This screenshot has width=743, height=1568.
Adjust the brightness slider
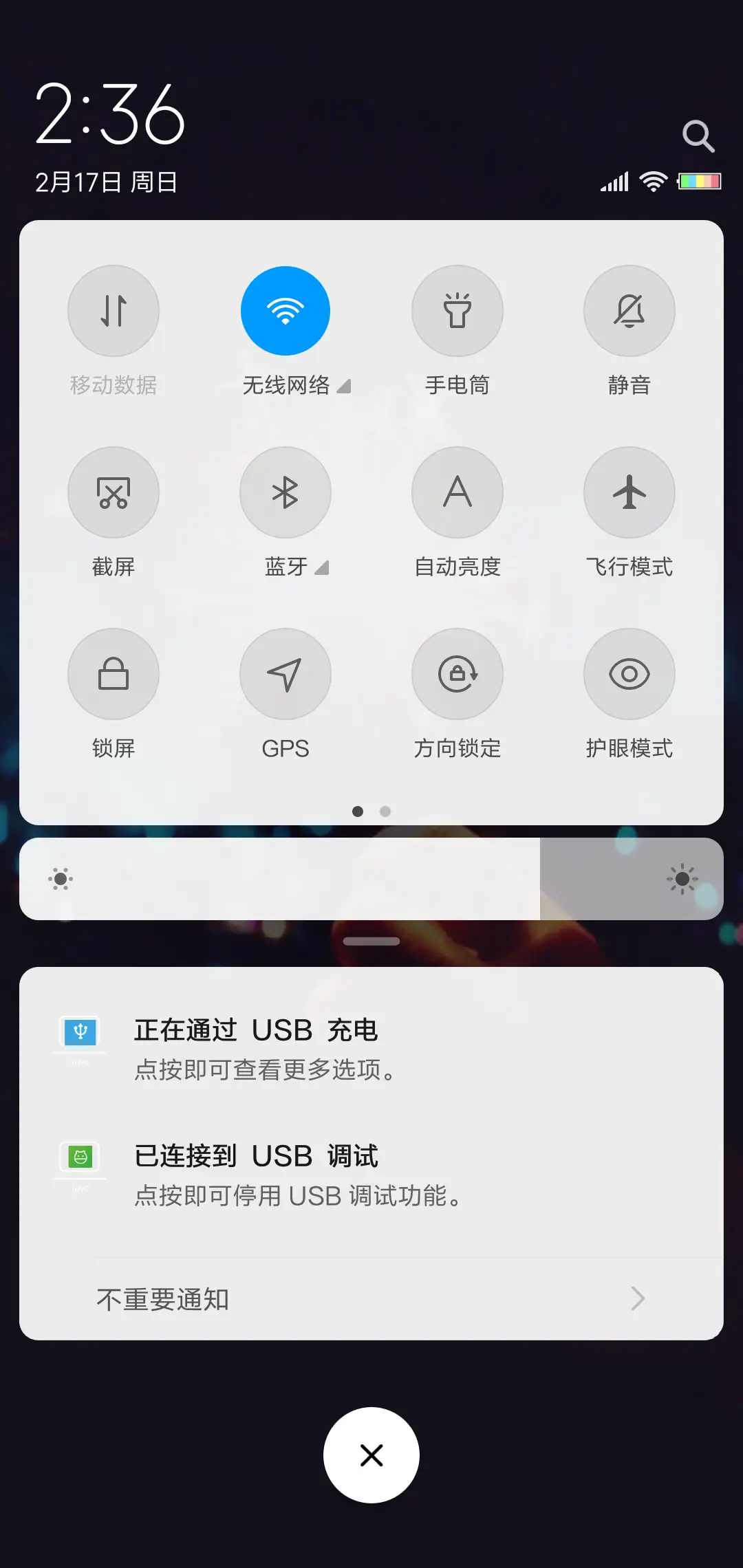[x=371, y=878]
